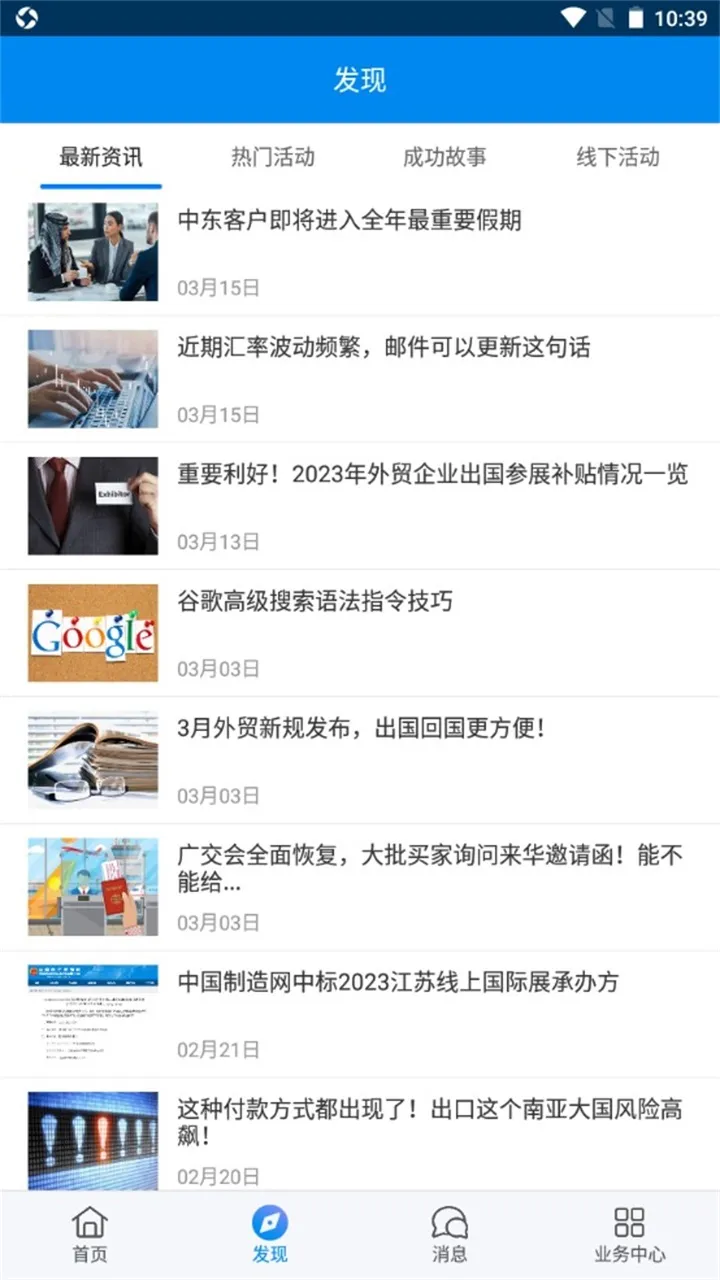The height and width of the screenshot is (1280, 720).
Task: Switch to the 热门活动 tab
Action: 273,157
